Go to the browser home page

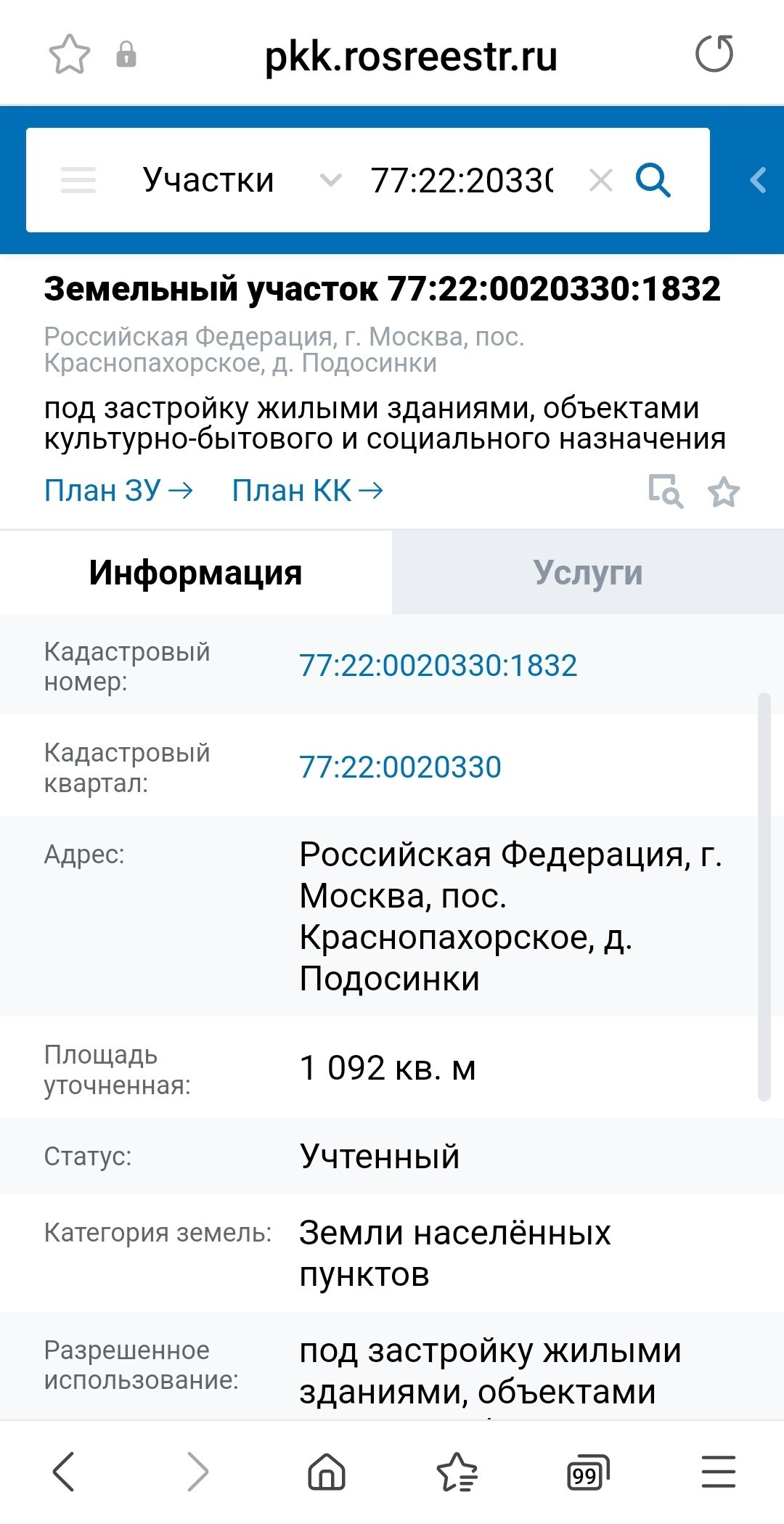click(327, 1472)
